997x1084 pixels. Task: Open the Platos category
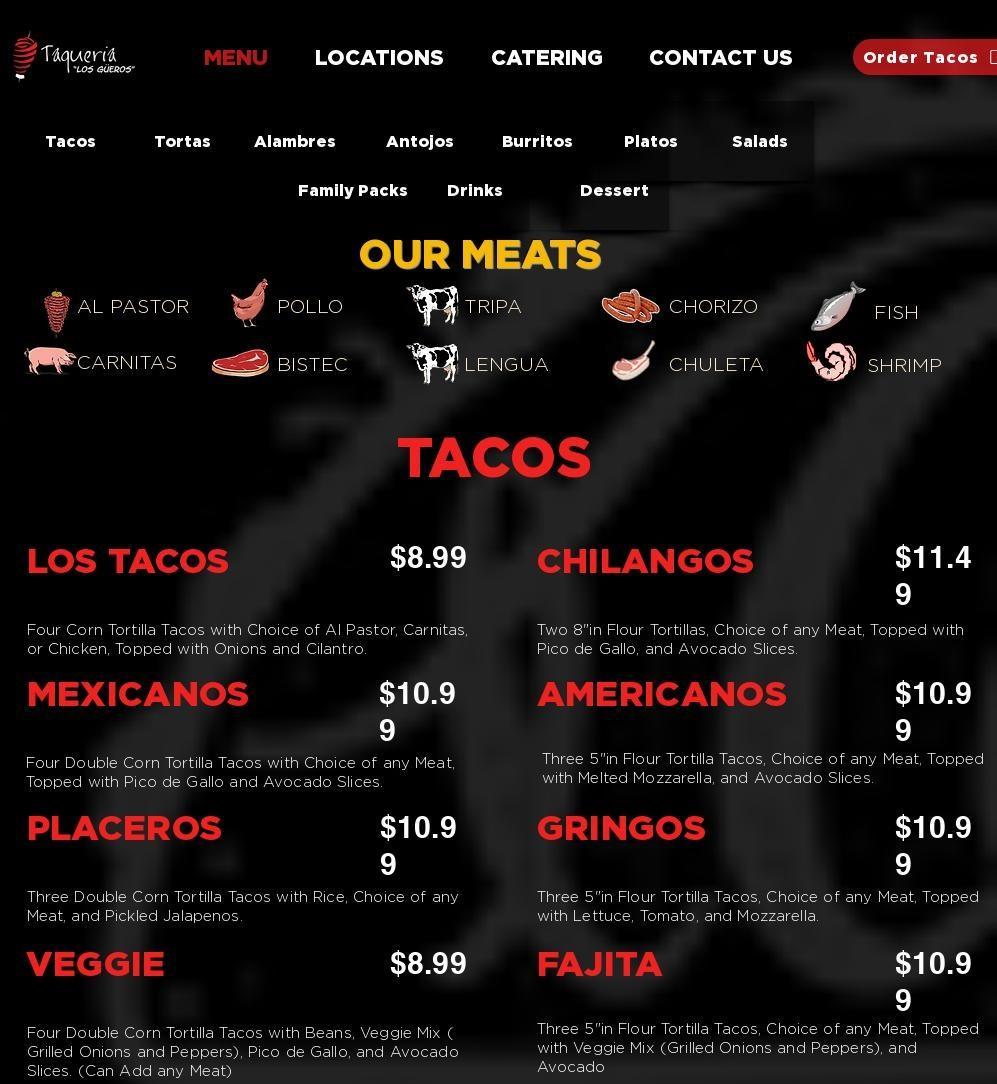tap(651, 141)
